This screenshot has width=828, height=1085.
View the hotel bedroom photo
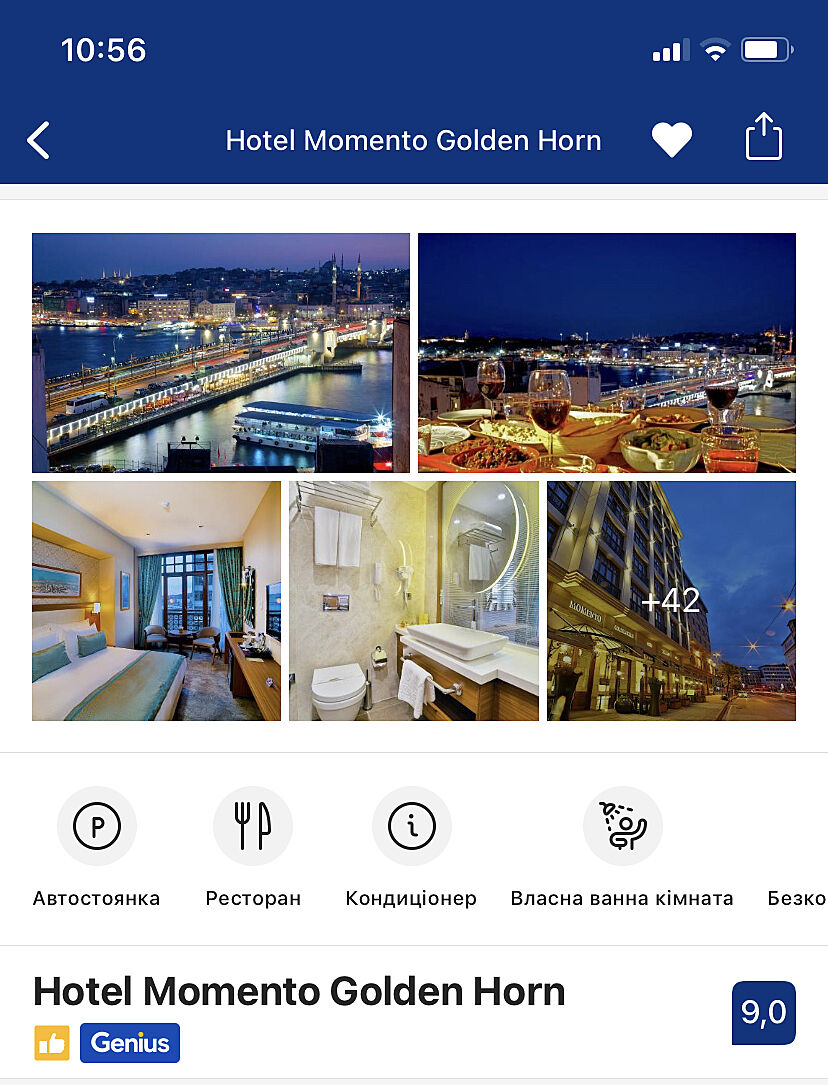(157, 601)
